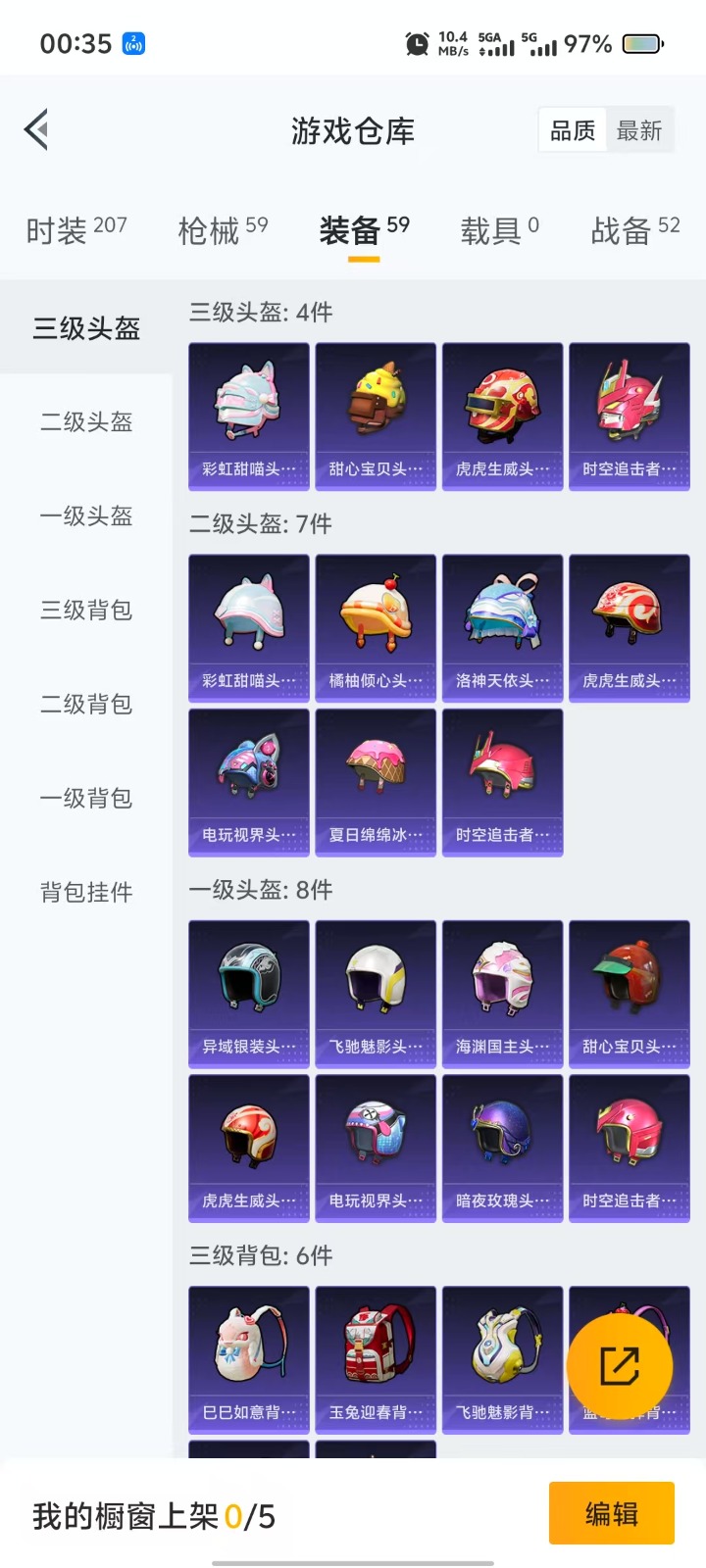Show the 背包挂件 category

[86, 893]
